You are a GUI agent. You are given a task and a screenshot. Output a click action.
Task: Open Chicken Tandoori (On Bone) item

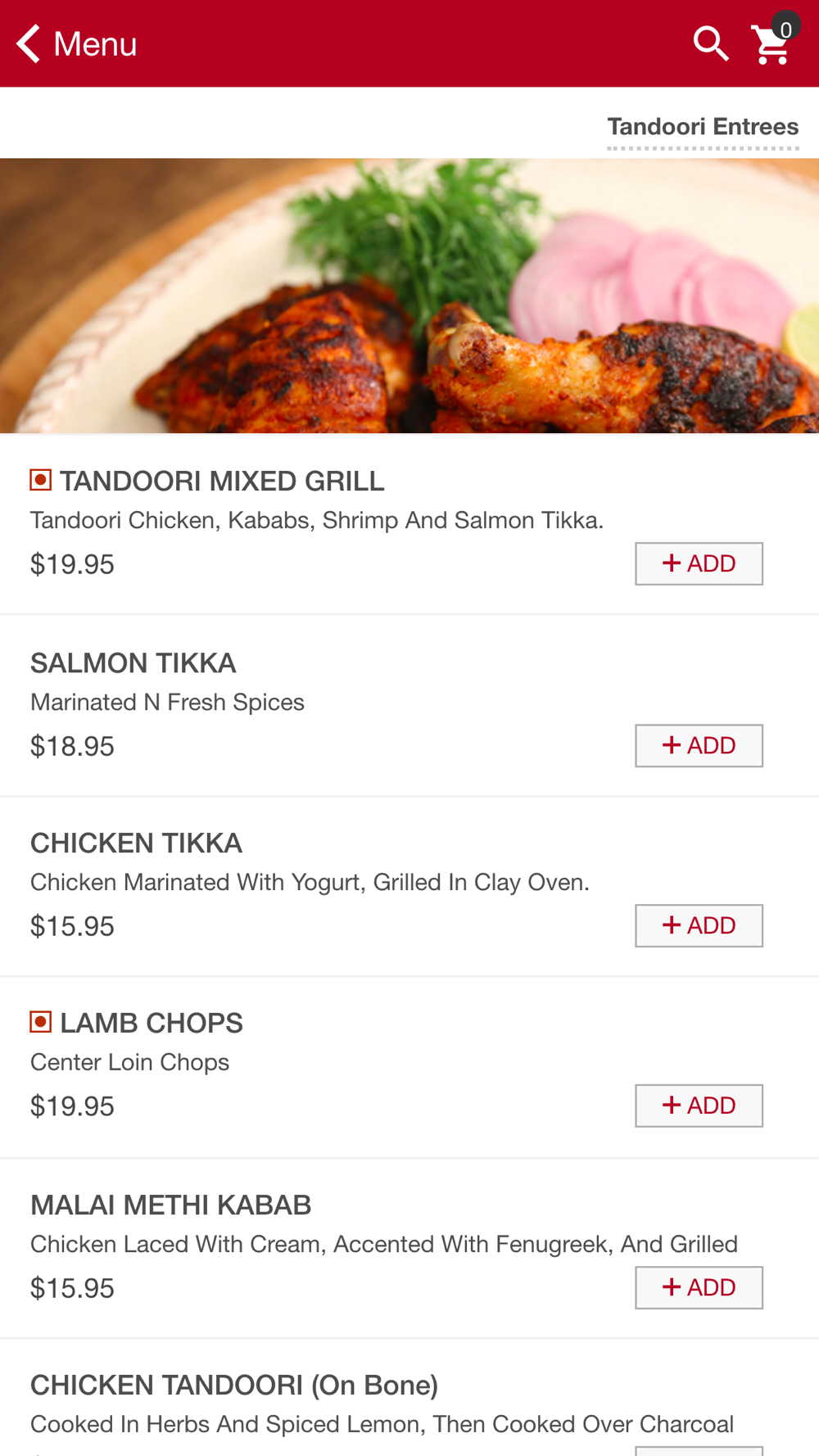pyautogui.click(x=234, y=1386)
